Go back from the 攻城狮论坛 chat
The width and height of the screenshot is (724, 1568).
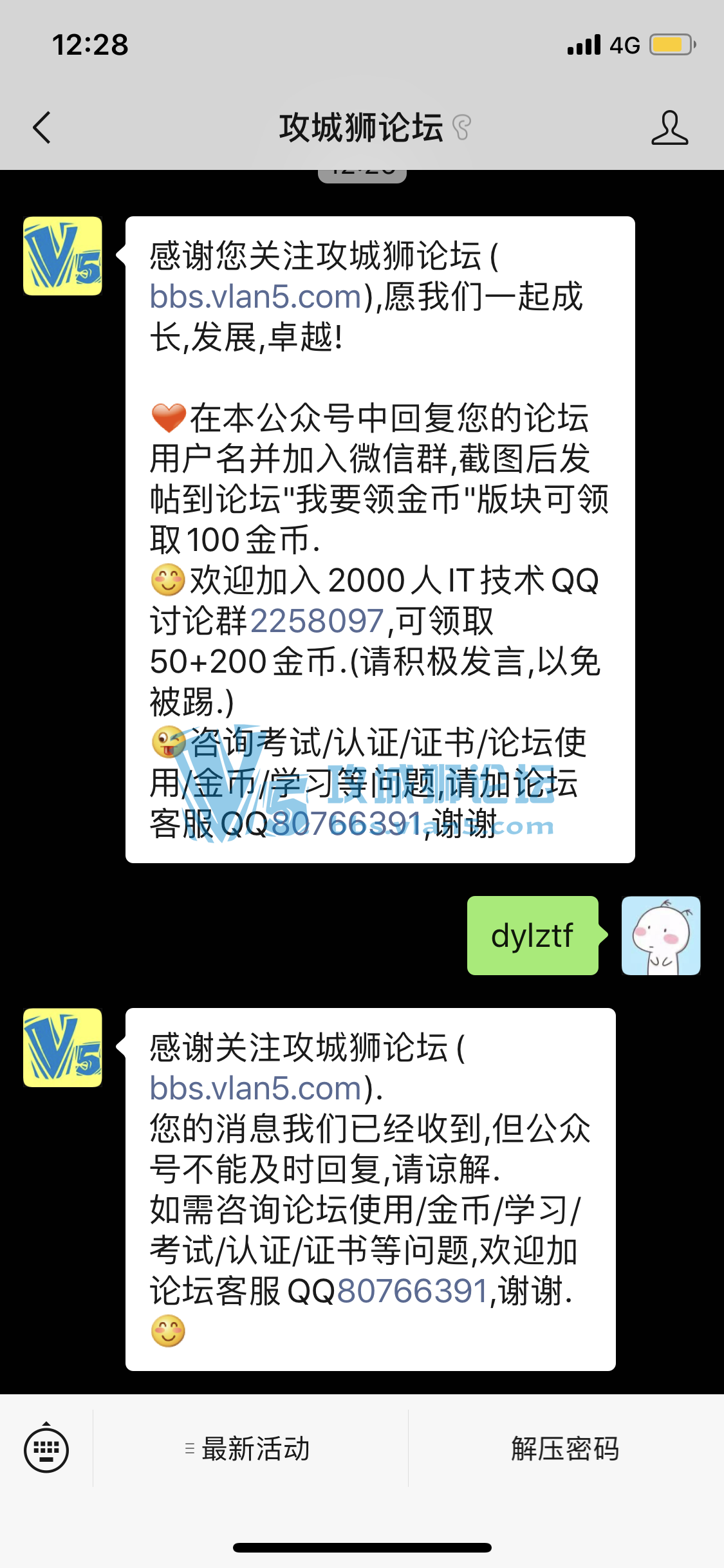coord(42,127)
